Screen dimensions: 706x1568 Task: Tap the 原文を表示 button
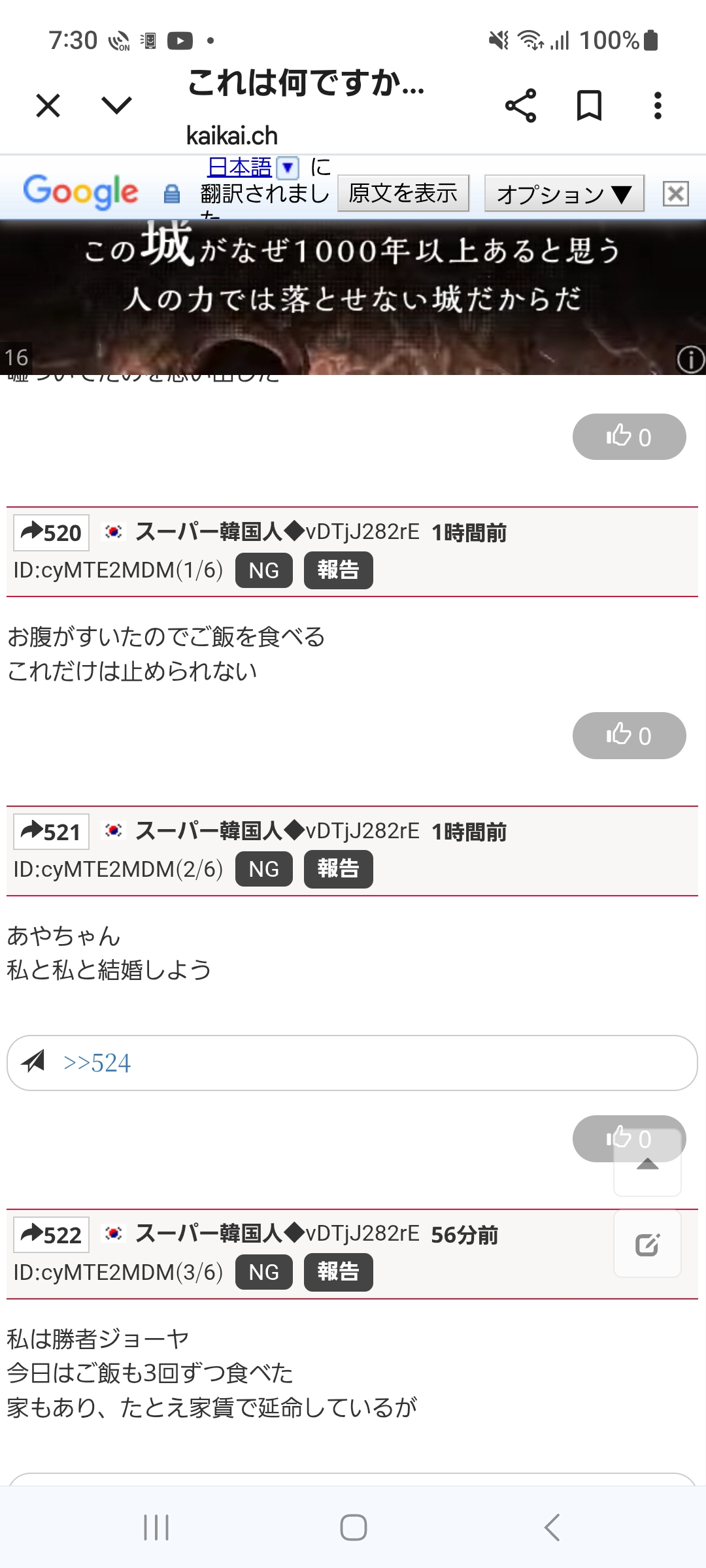tap(403, 193)
